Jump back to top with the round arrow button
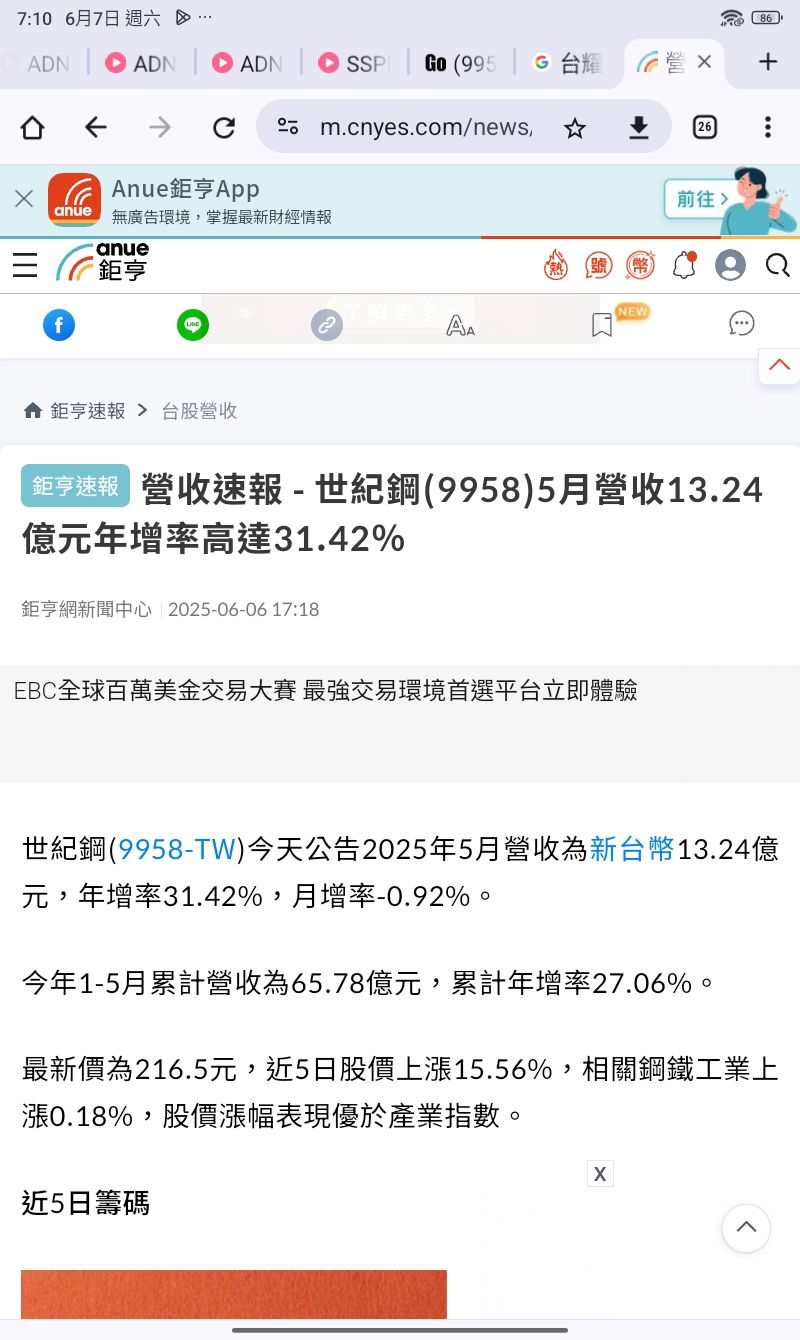 pyautogui.click(x=746, y=1227)
